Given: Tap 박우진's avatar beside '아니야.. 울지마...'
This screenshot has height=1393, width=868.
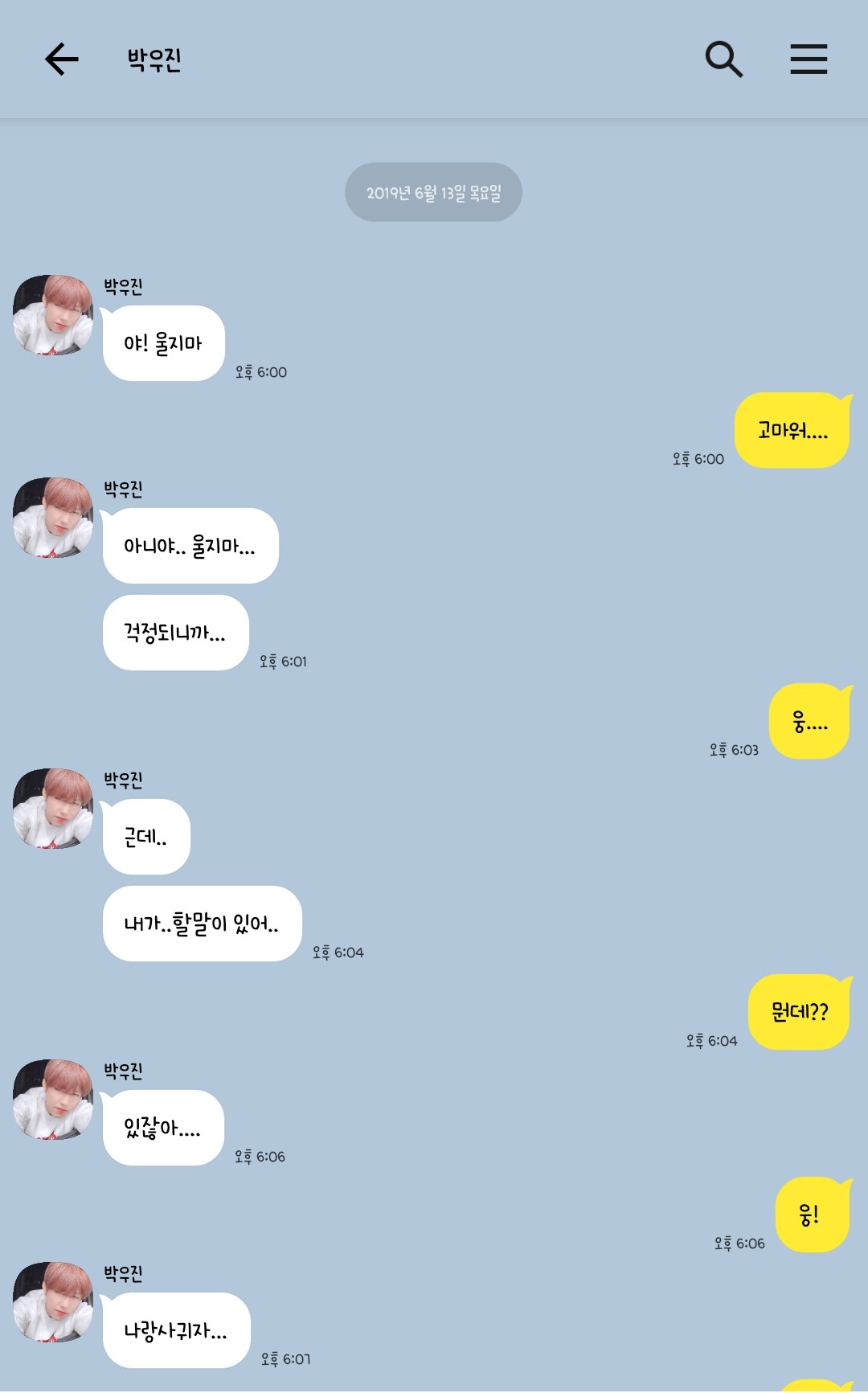Looking at the screenshot, I should tap(53, 518).
